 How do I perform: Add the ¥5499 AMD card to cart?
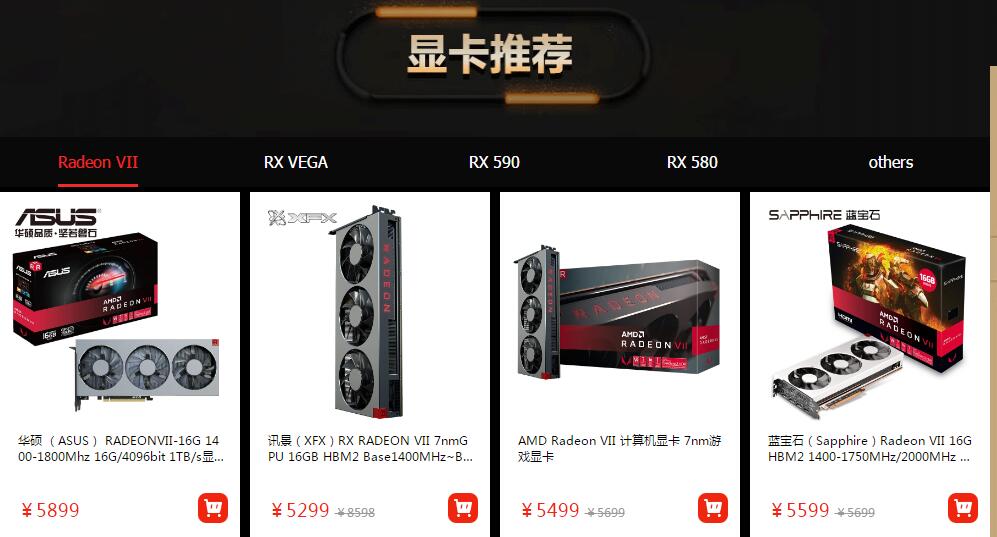713,508
